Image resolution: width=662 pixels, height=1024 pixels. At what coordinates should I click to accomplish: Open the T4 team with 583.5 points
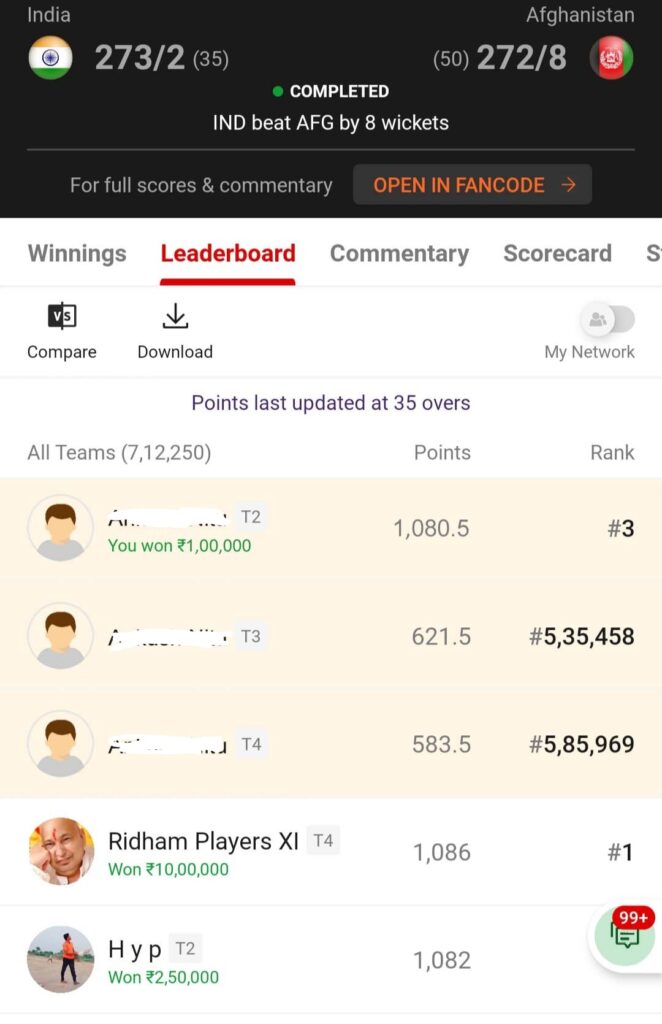330,745
